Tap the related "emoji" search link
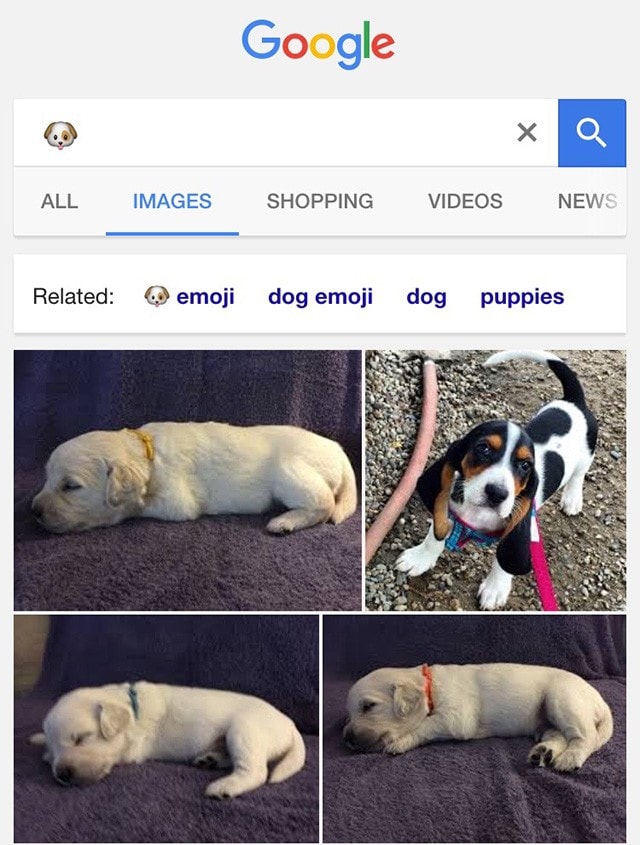Viewport: 640px width, 845px height. click(x=191, y=296)
